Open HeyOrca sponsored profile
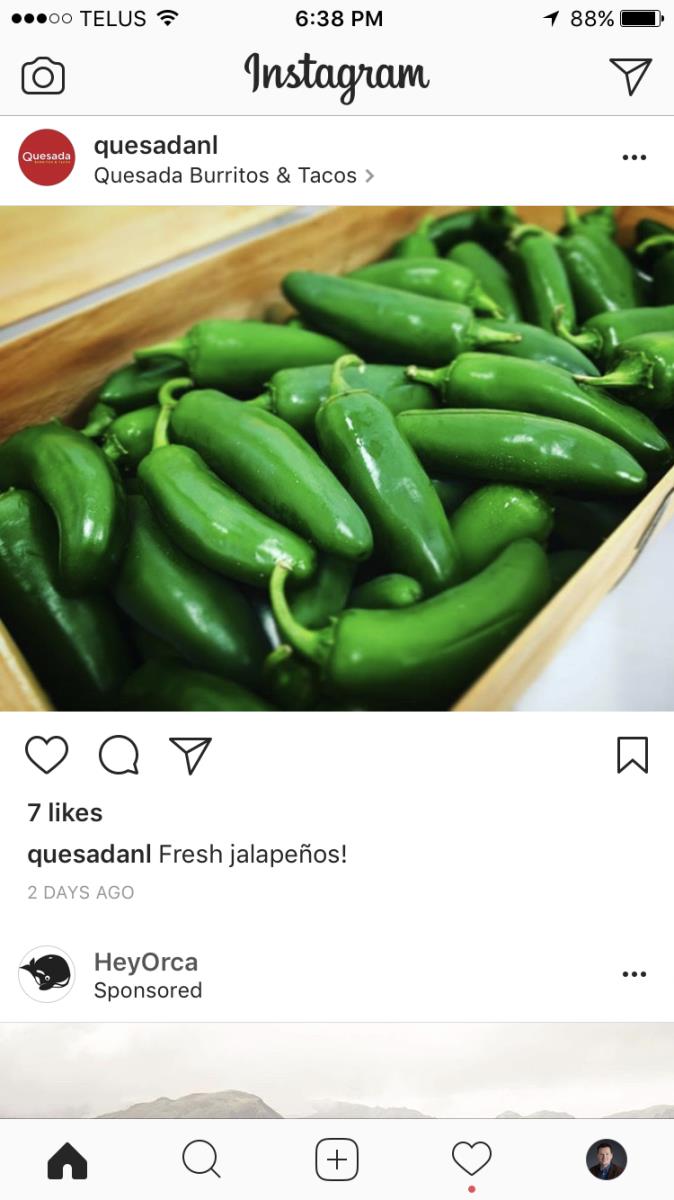This screenshot has width=674, height=1200. click(146, 962)
